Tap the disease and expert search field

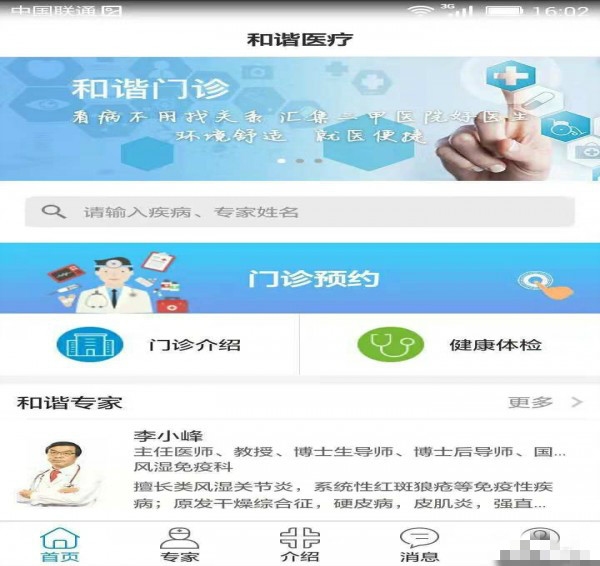click(300, 212)
